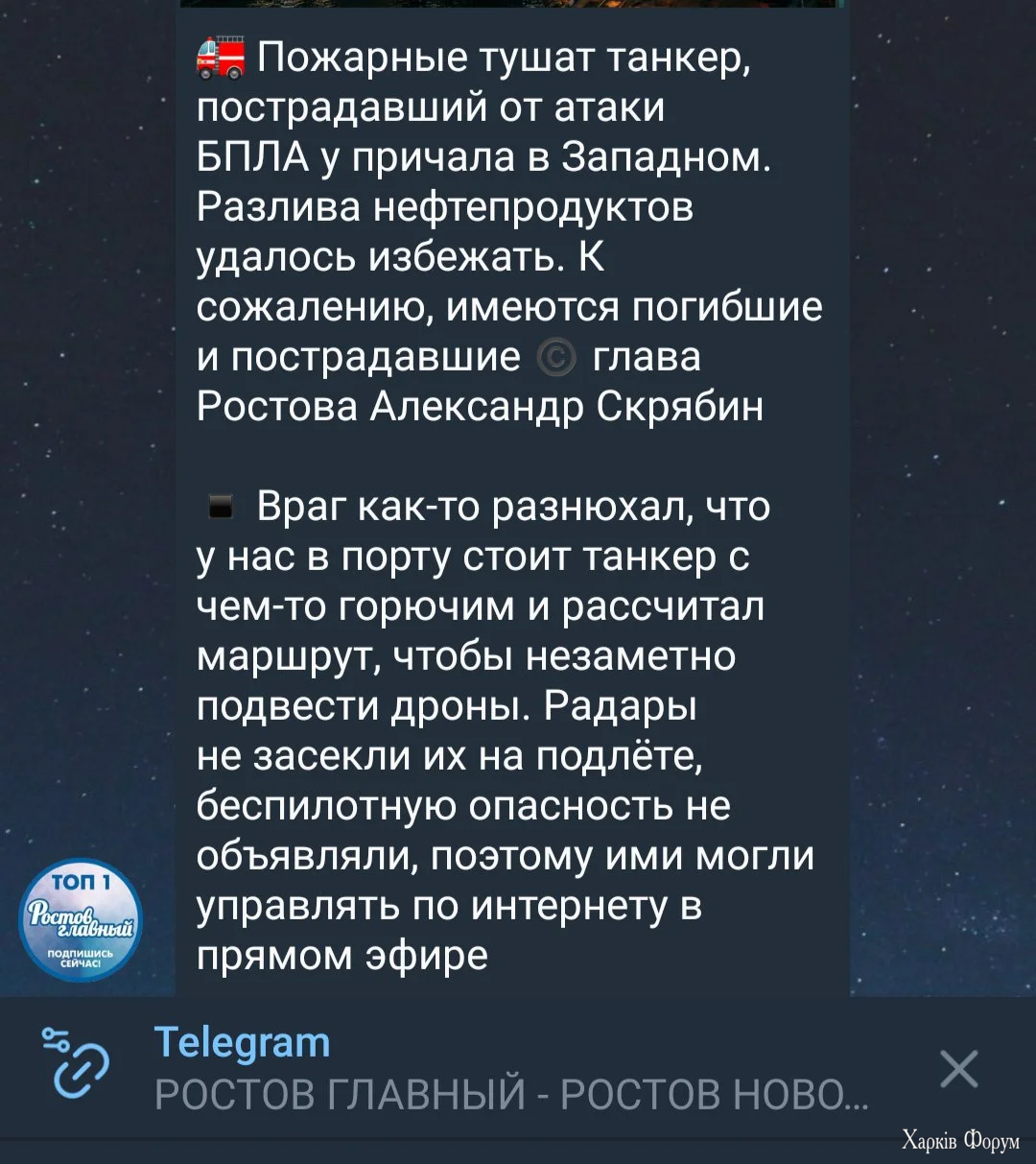
Task: Open the Ростов Главный channel avatar
Action: [x=82, y=920]
